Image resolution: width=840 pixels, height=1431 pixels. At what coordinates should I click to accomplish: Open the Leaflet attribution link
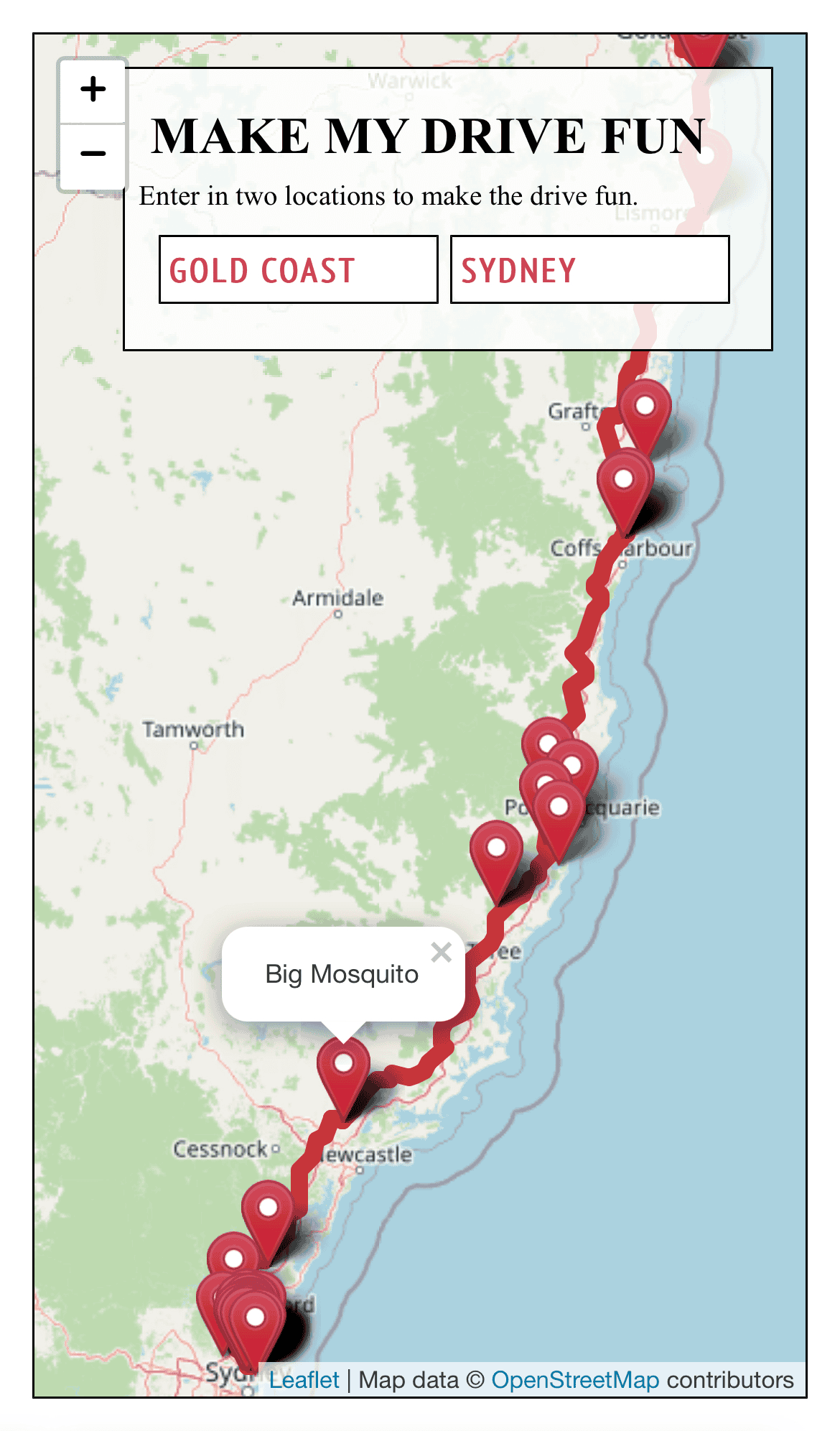click(x=304, y=1380)
